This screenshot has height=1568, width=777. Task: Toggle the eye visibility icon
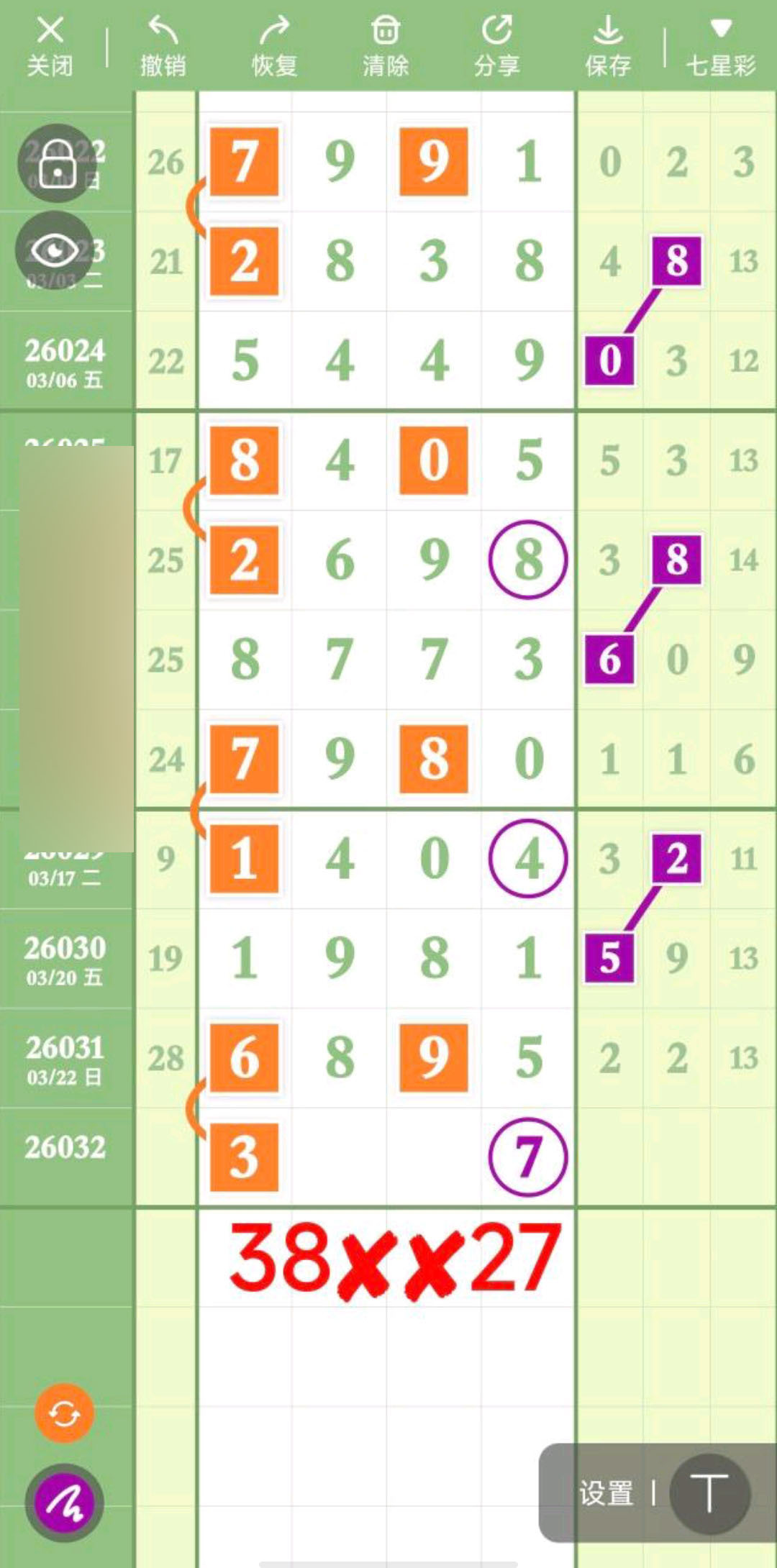[55, 250]
